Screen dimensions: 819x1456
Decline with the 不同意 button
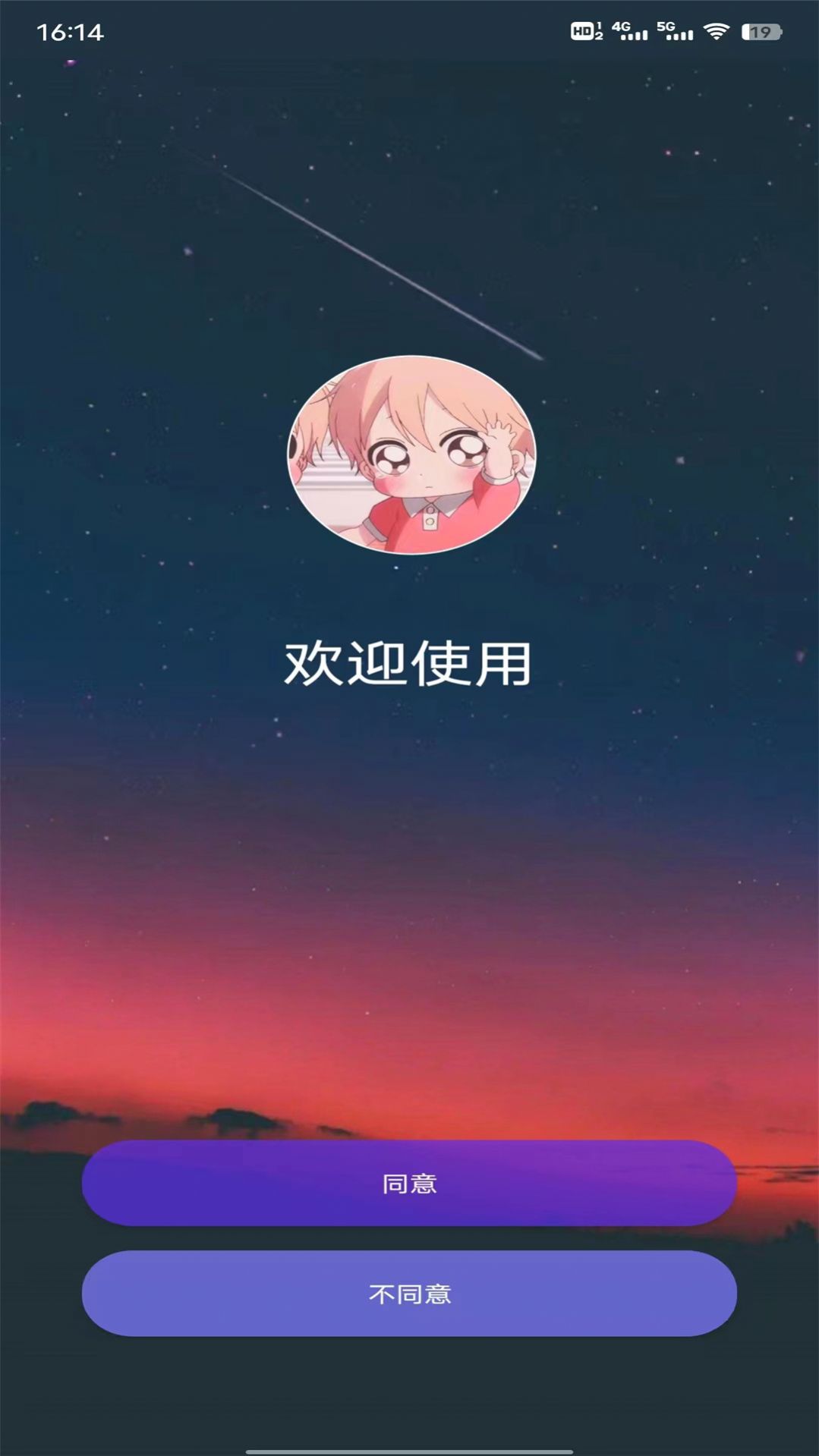tap(409, 1294)
